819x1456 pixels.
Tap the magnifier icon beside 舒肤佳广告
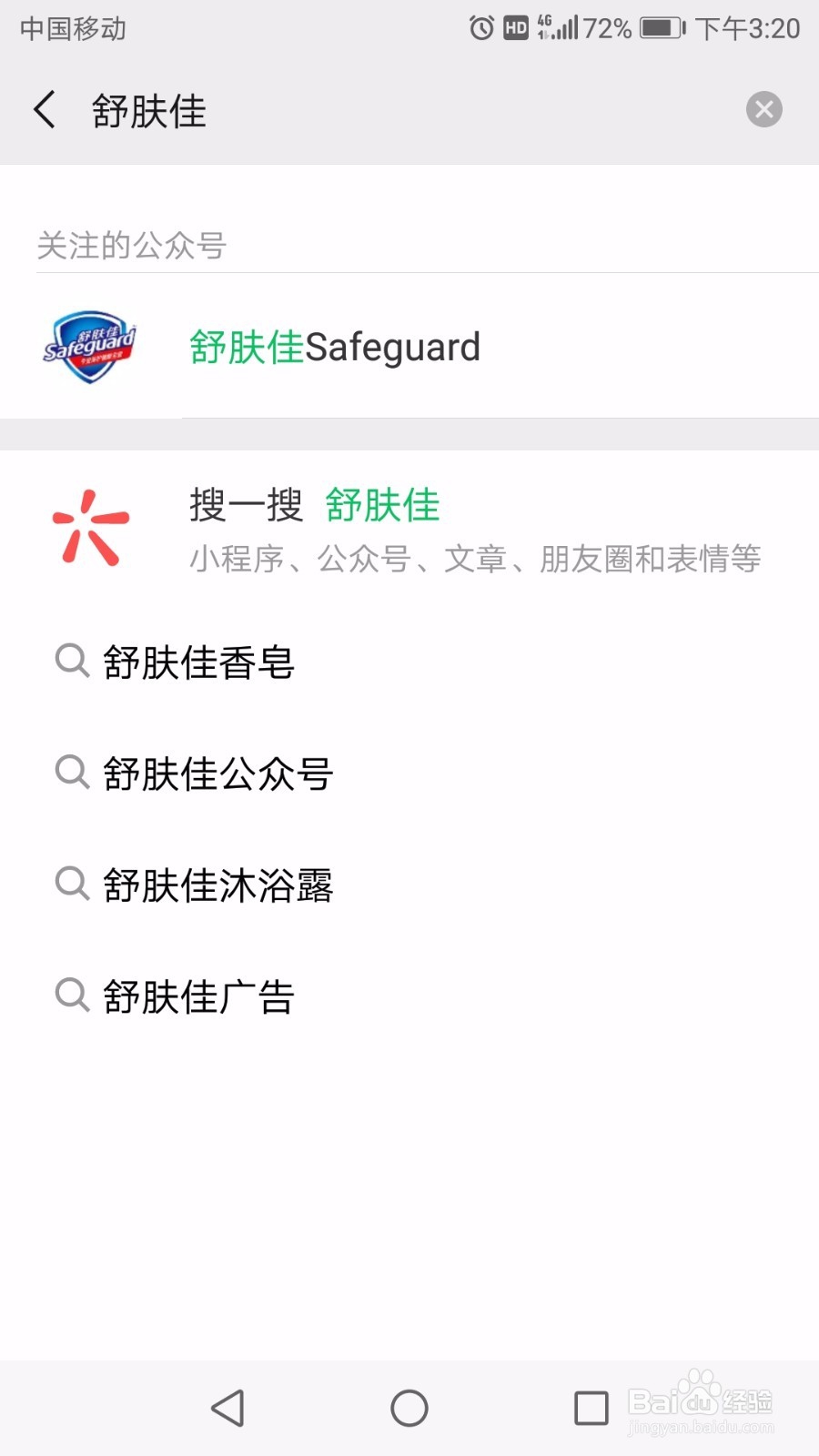pyautogui.click(x=71, y=995)
